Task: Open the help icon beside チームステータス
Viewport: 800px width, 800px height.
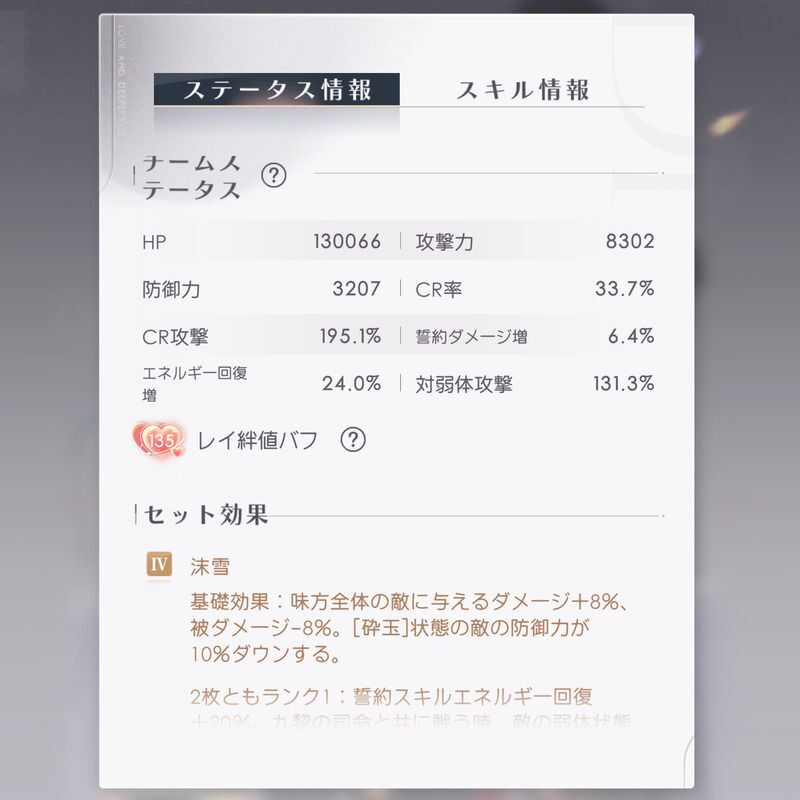Action: click(273, 176)
